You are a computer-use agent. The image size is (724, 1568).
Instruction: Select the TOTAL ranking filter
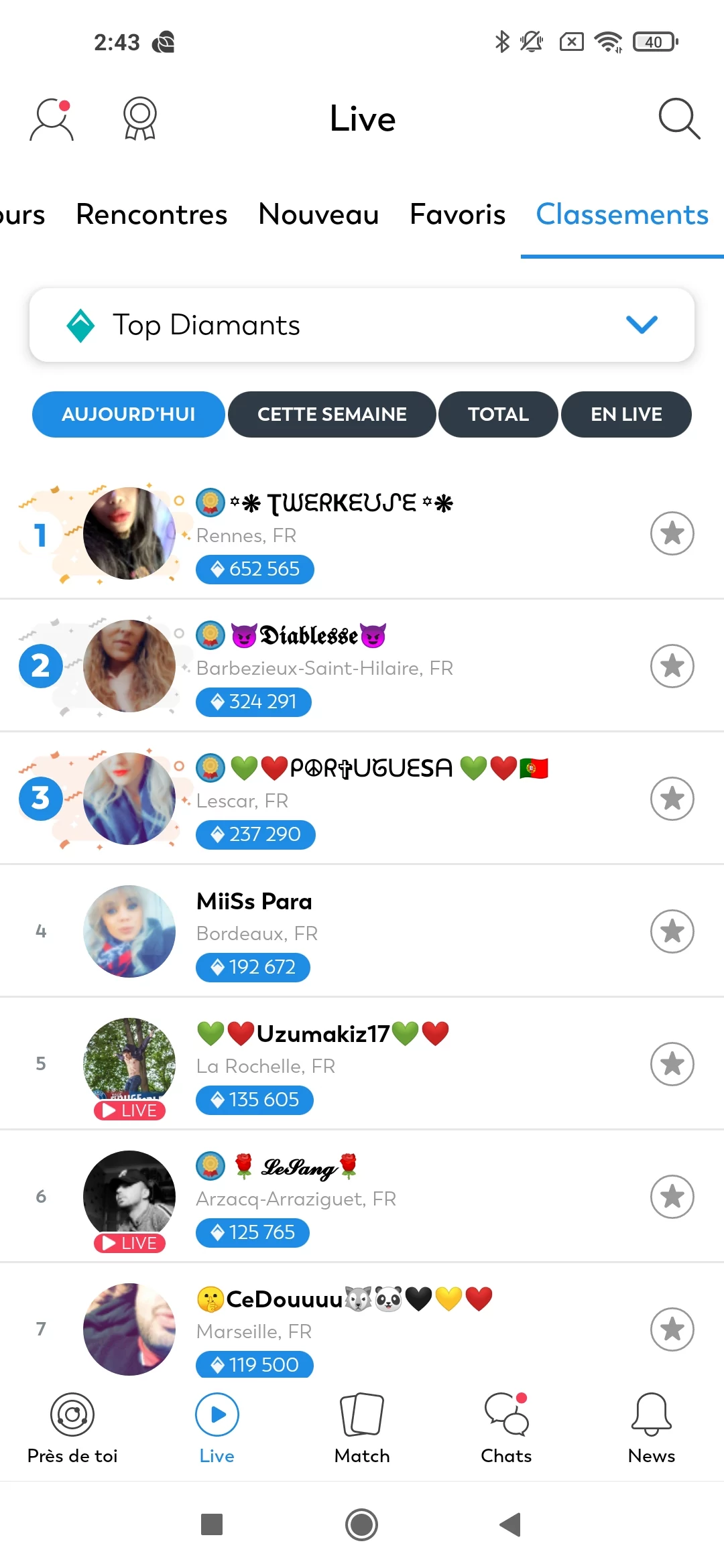498,414
